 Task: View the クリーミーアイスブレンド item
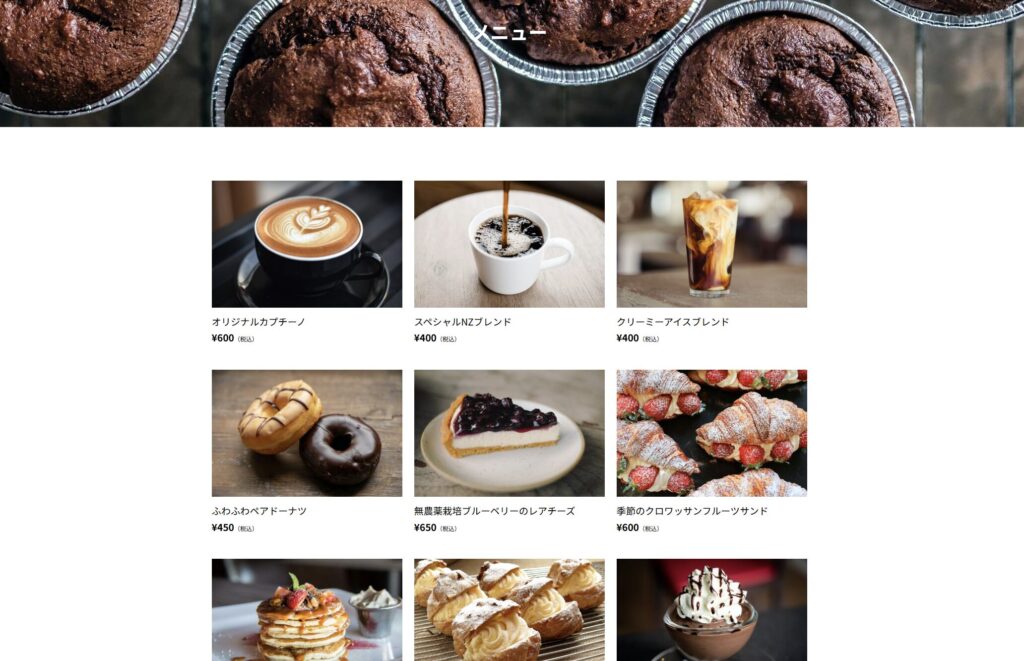(x=711, y=244)
